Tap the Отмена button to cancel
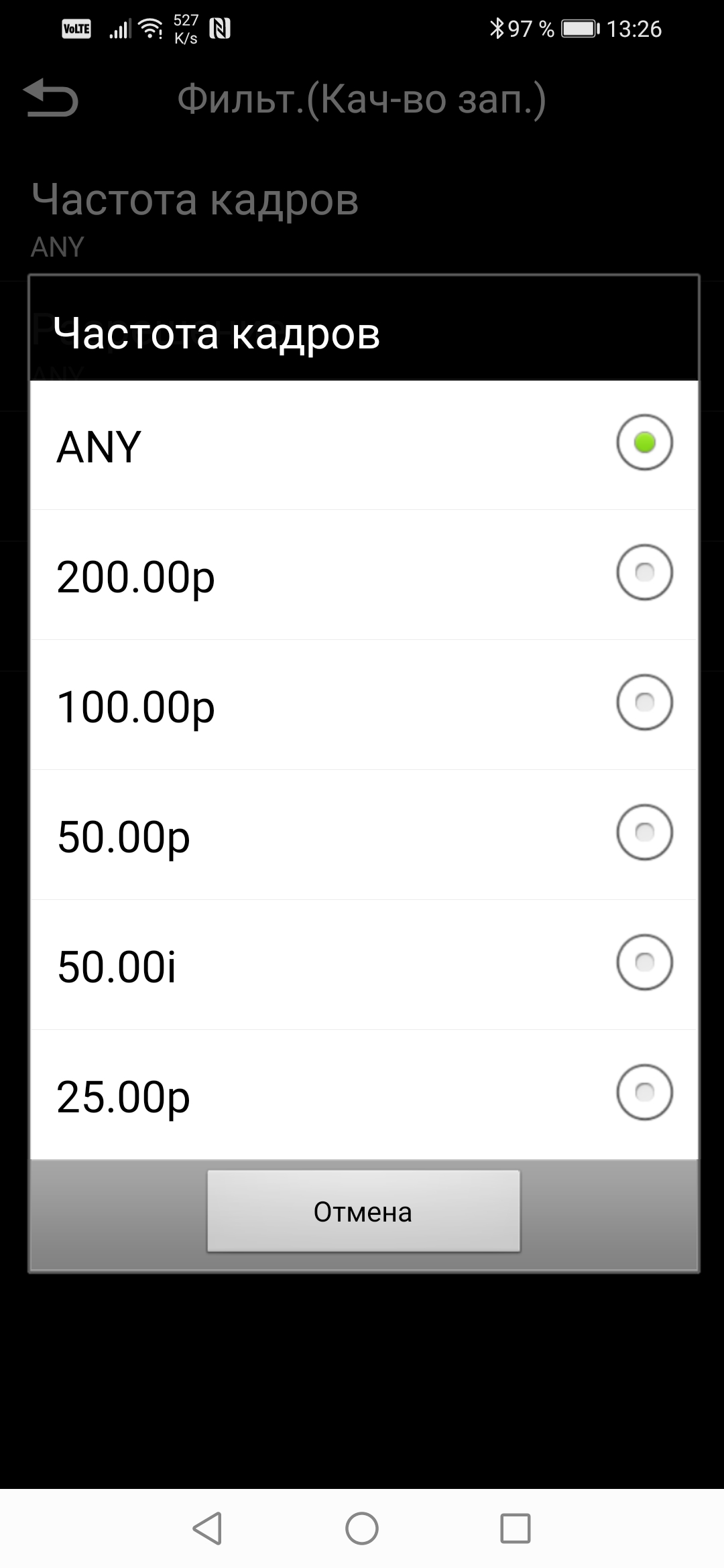Image resolution: width=724 pixels, height=1568 pixels. pyautogui.click(x=363, y=1211)
